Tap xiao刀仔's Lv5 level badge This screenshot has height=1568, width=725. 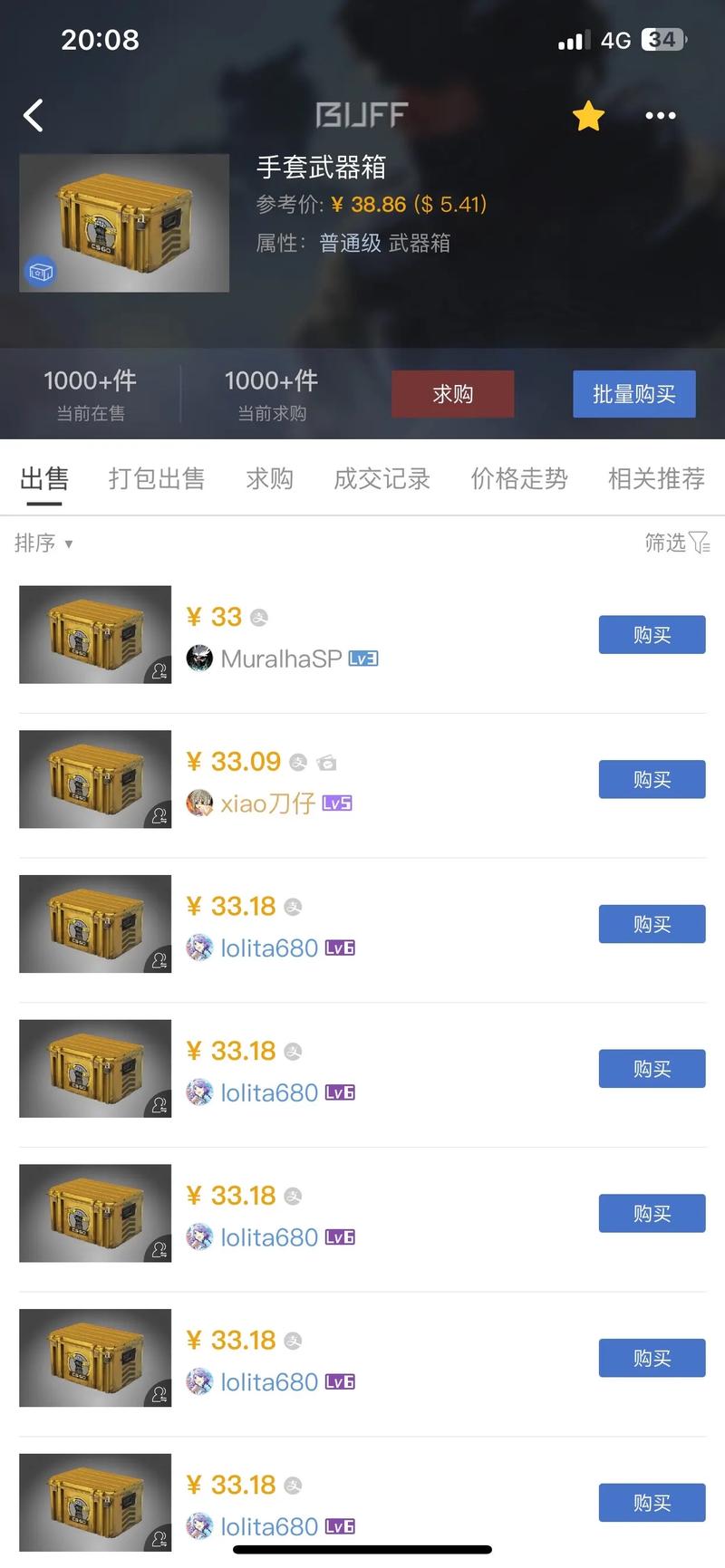point(339,803)
